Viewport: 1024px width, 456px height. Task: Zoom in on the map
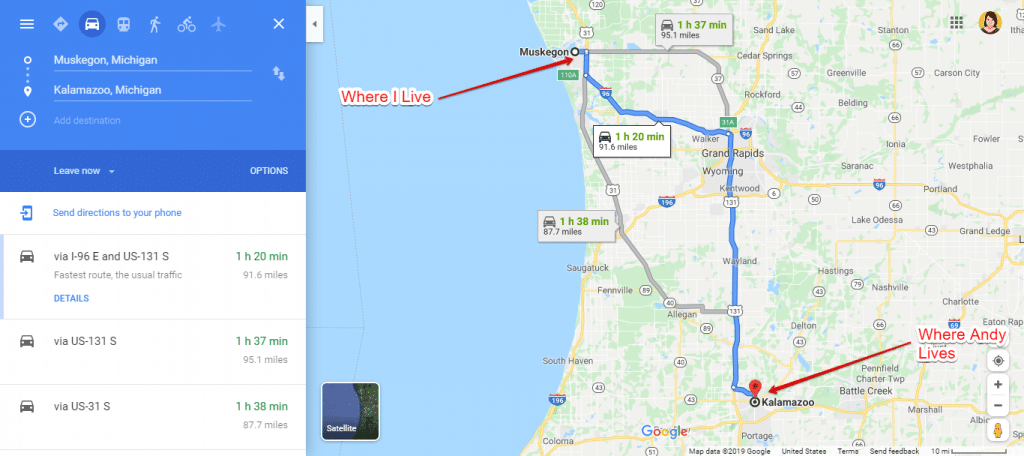pyautogui.click(x=997, y=384)
